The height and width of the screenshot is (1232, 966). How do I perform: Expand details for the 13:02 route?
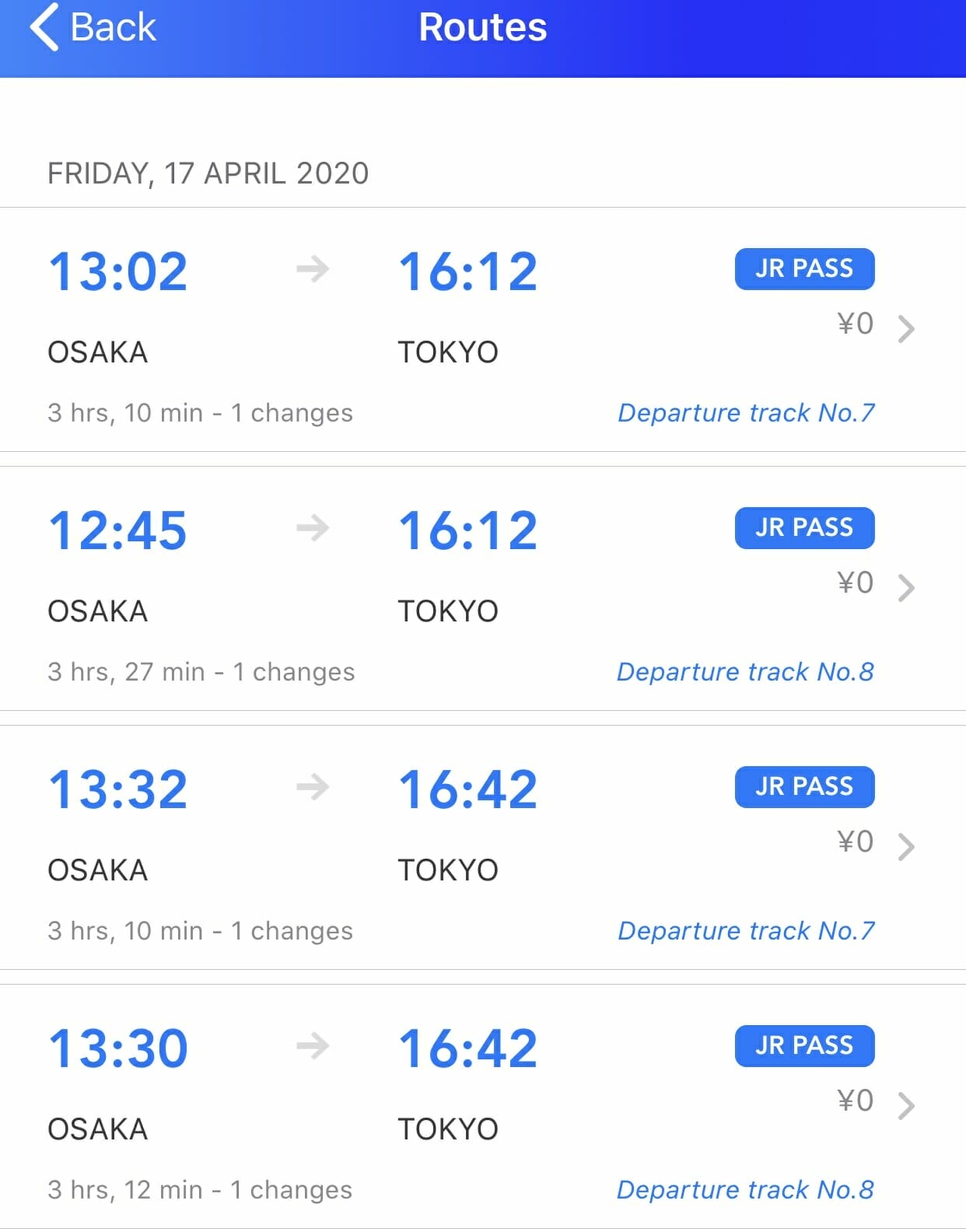[x=905, y=330]
